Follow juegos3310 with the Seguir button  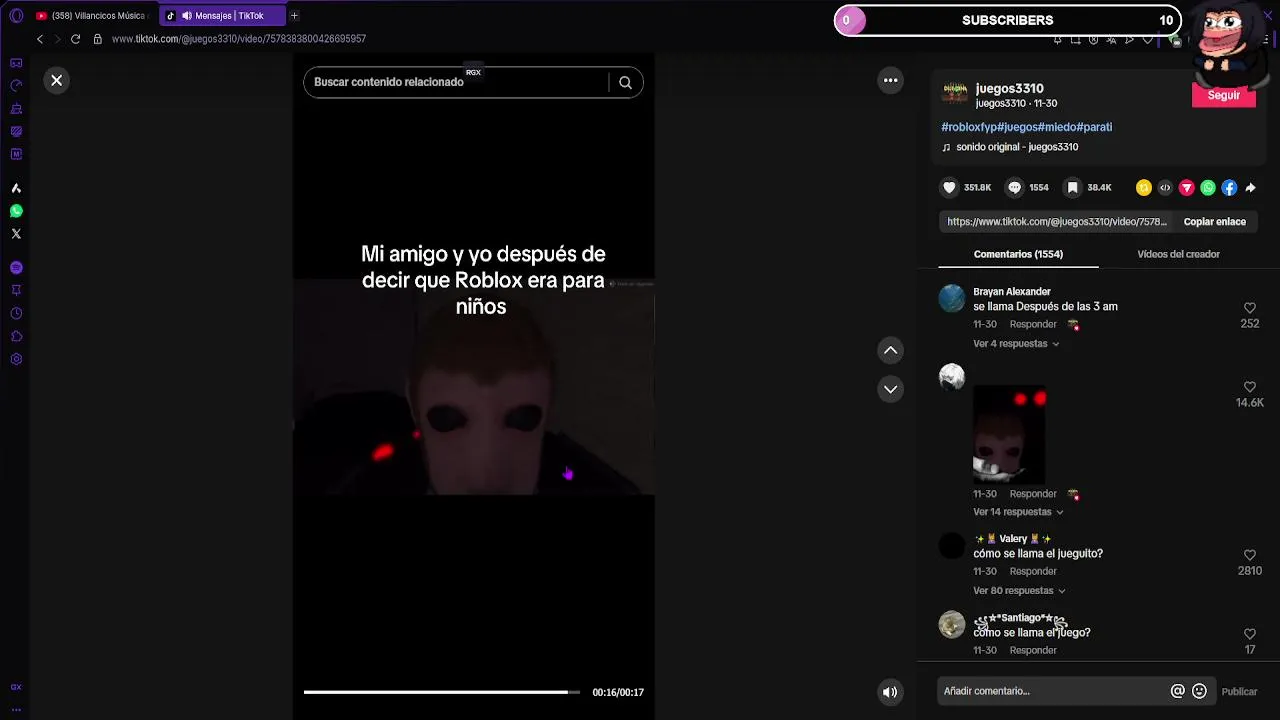pos(1223,95)
